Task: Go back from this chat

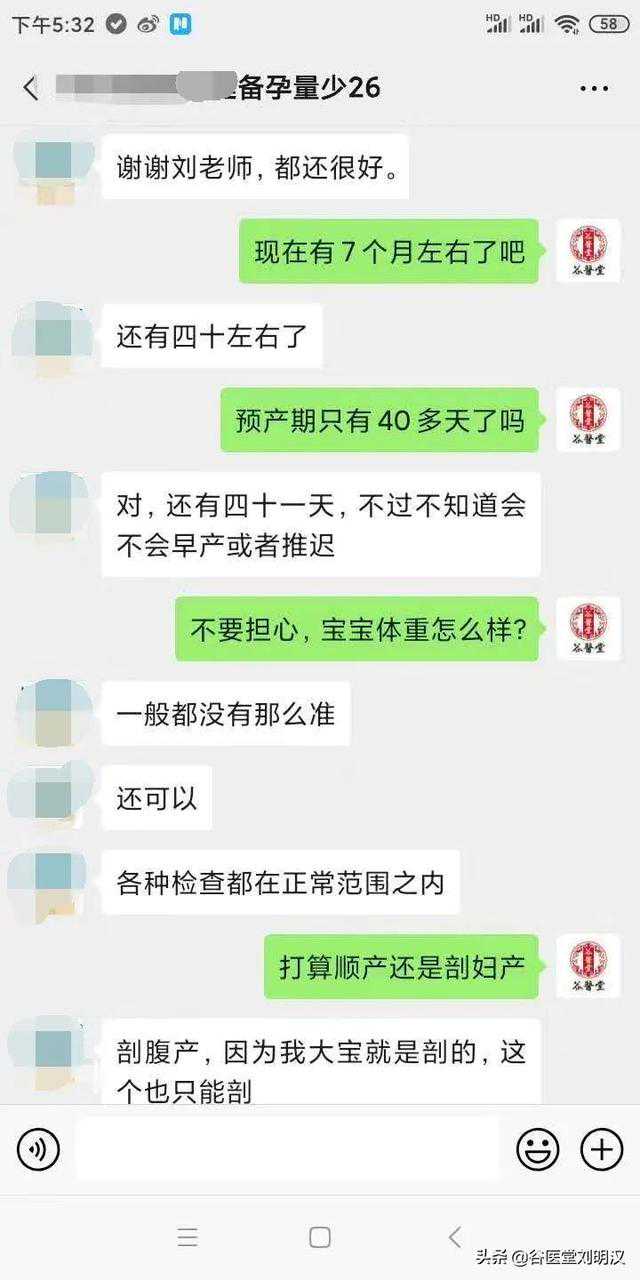Action: click(x=30, y=88)
